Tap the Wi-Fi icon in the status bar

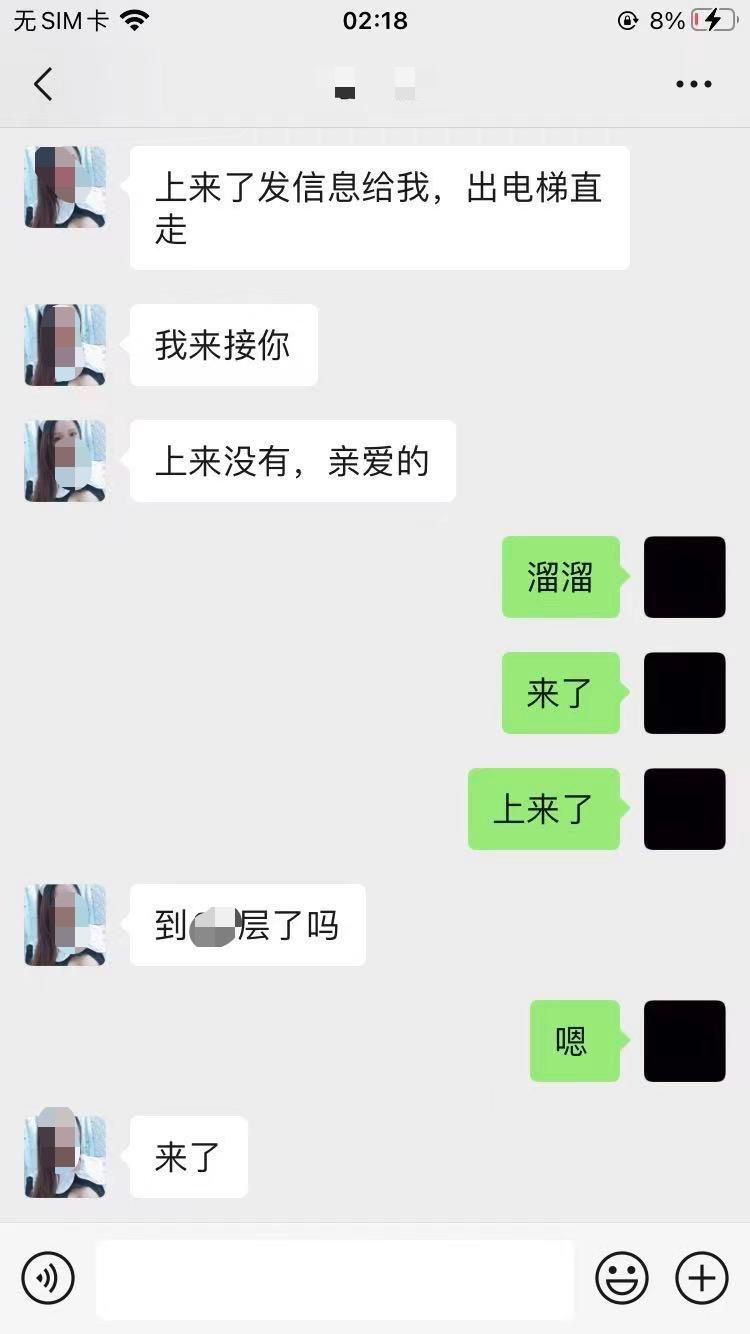click(134, 18)
